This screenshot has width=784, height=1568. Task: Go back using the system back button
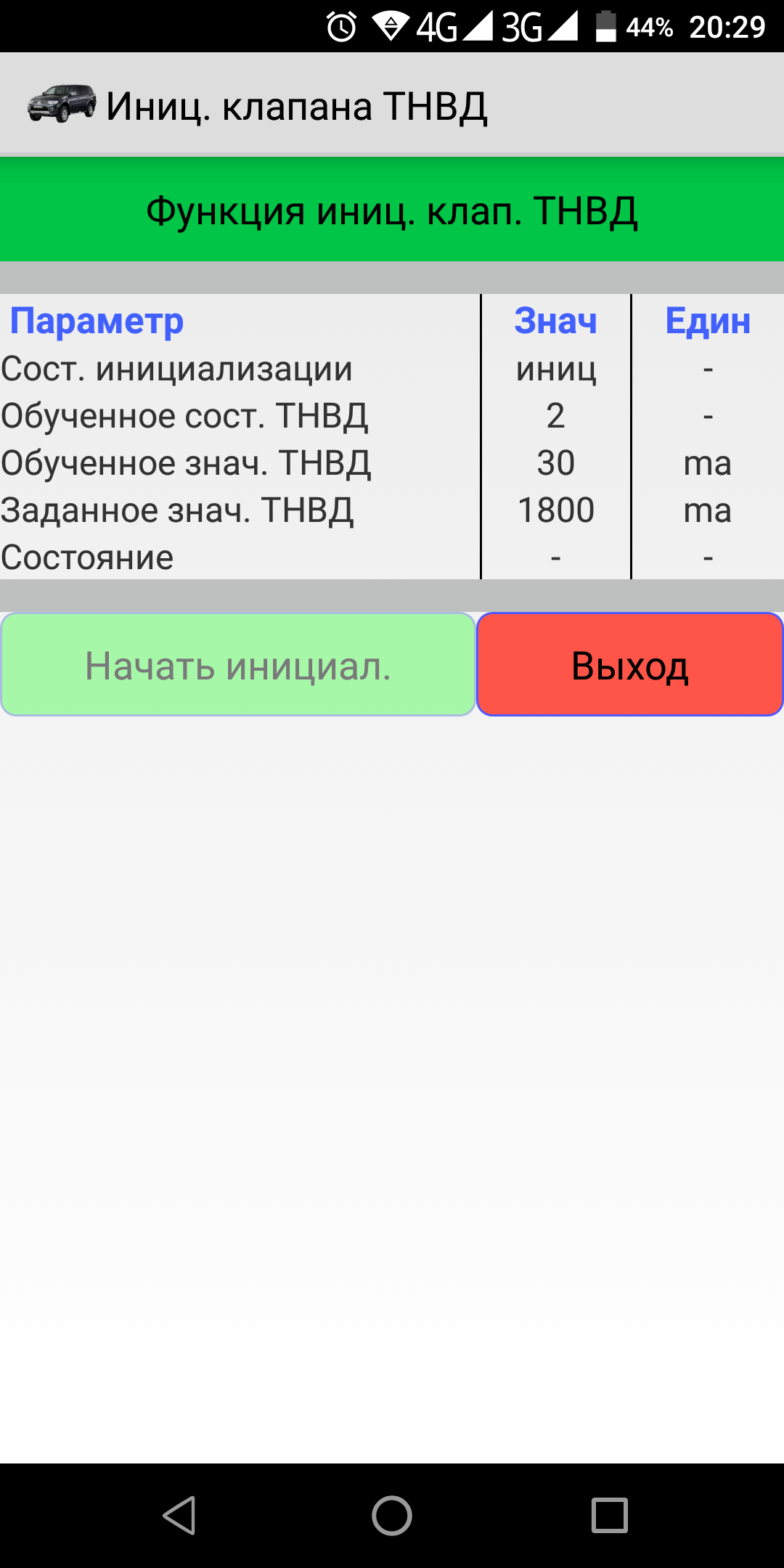(x=179, y=1516)
